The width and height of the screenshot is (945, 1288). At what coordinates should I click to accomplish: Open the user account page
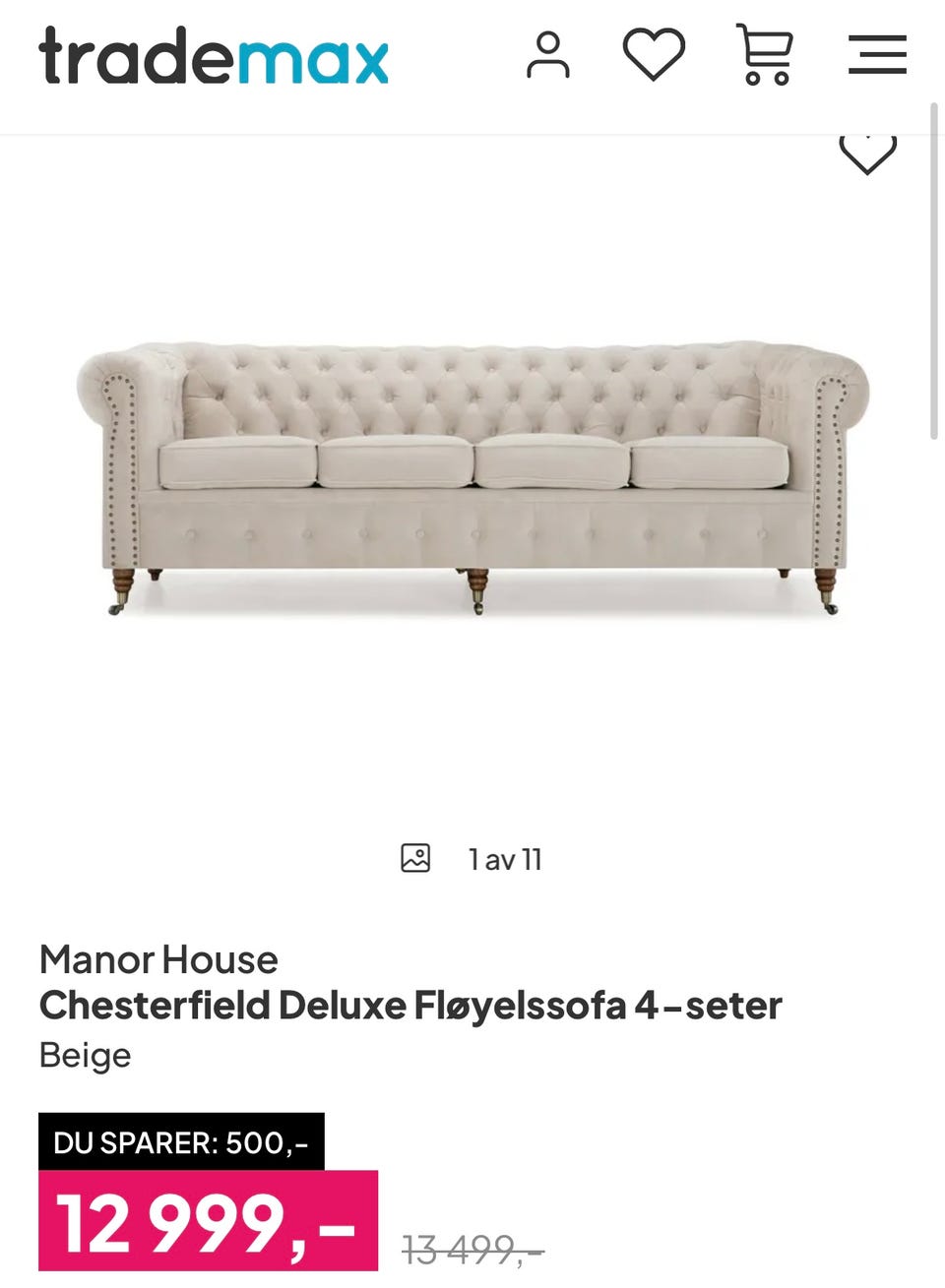pos(547,55)
